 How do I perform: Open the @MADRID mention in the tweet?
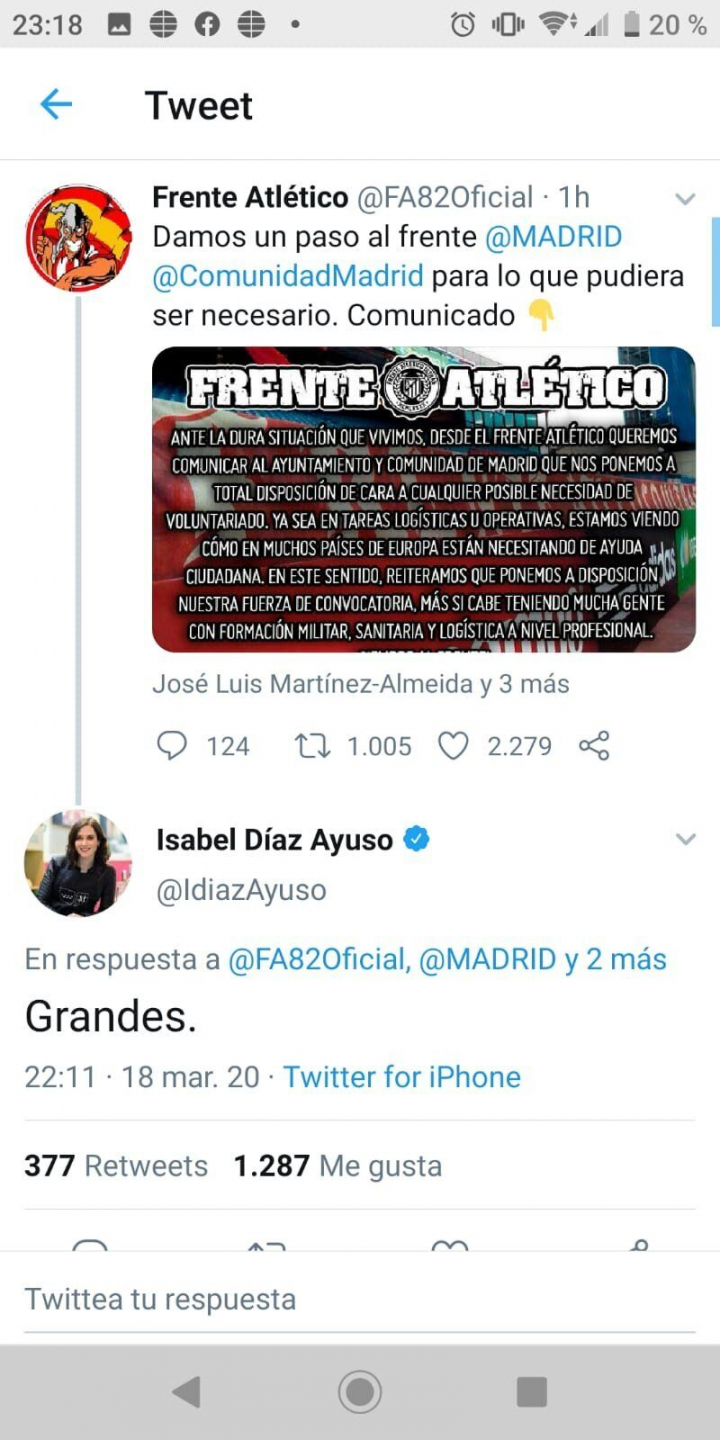pyautogui.click(x=553, y=237)
